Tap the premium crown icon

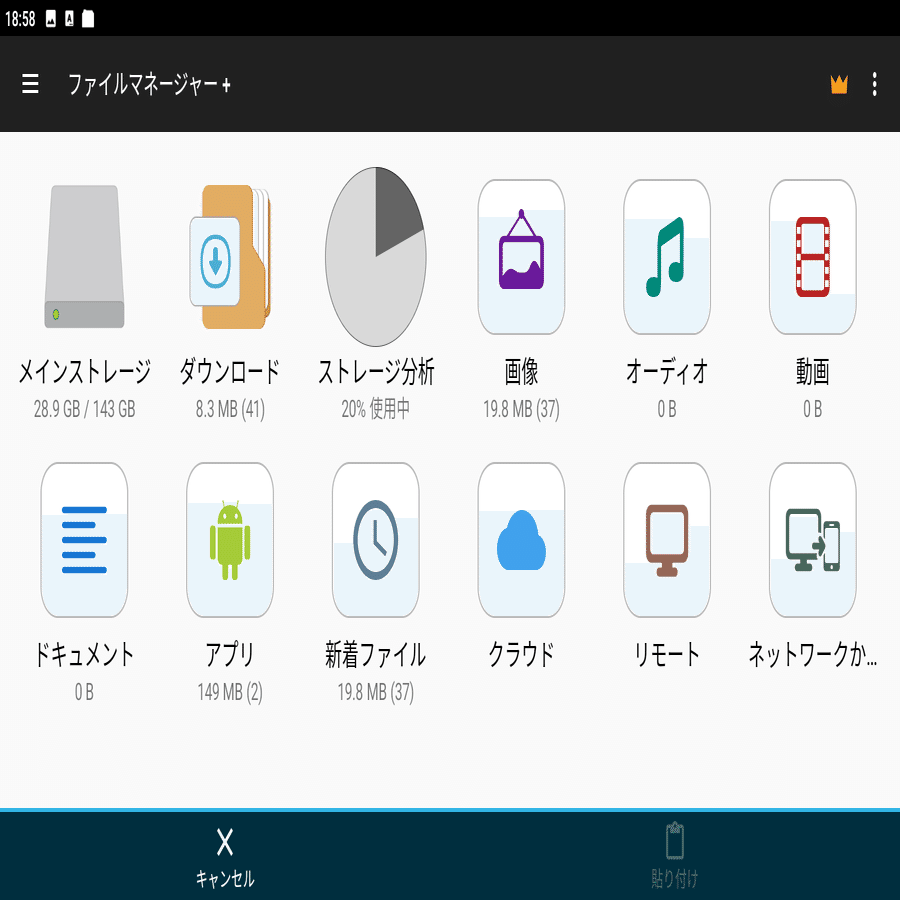(839, 85)
